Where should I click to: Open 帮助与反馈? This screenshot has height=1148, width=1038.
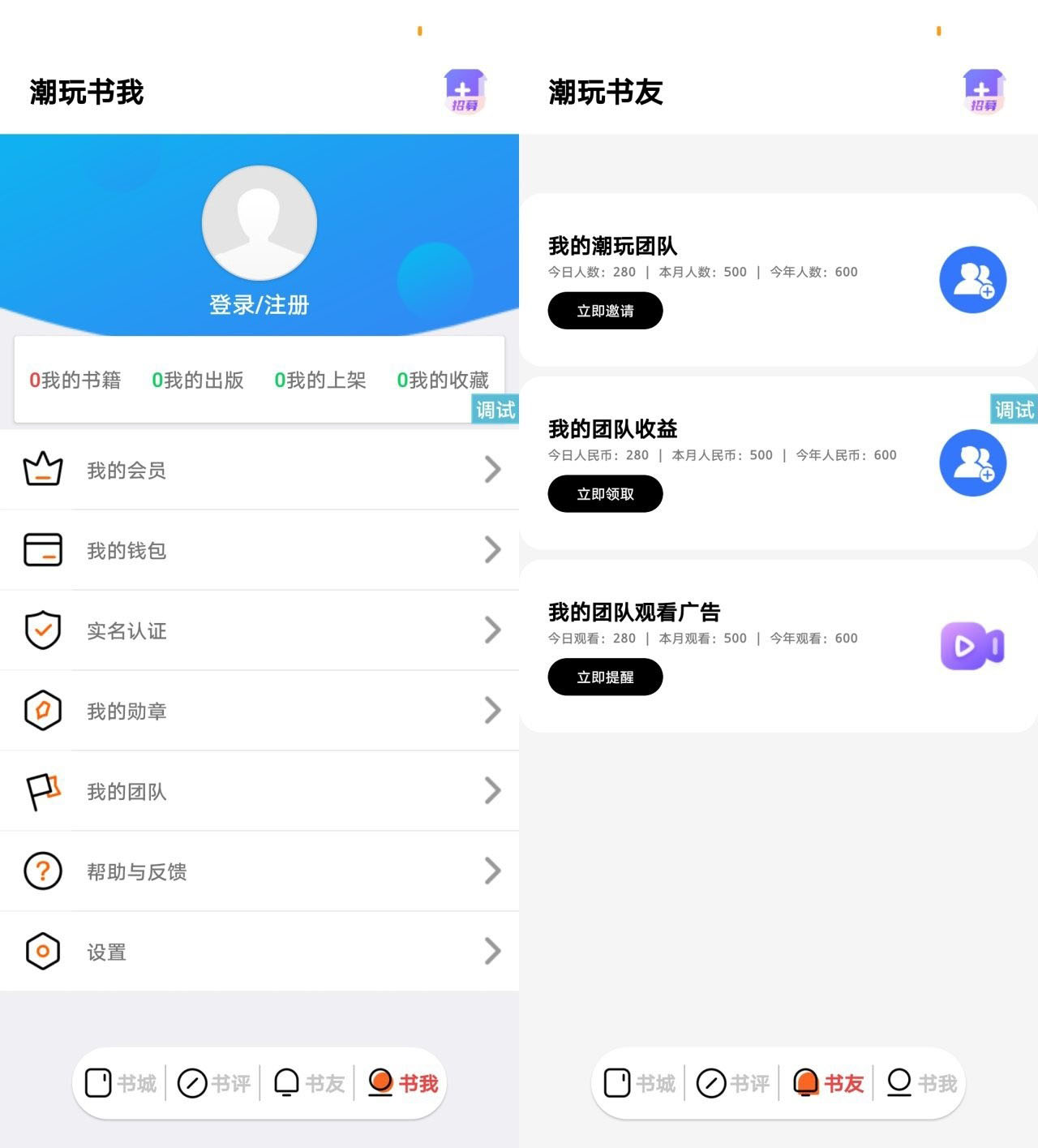click(259, 871)
